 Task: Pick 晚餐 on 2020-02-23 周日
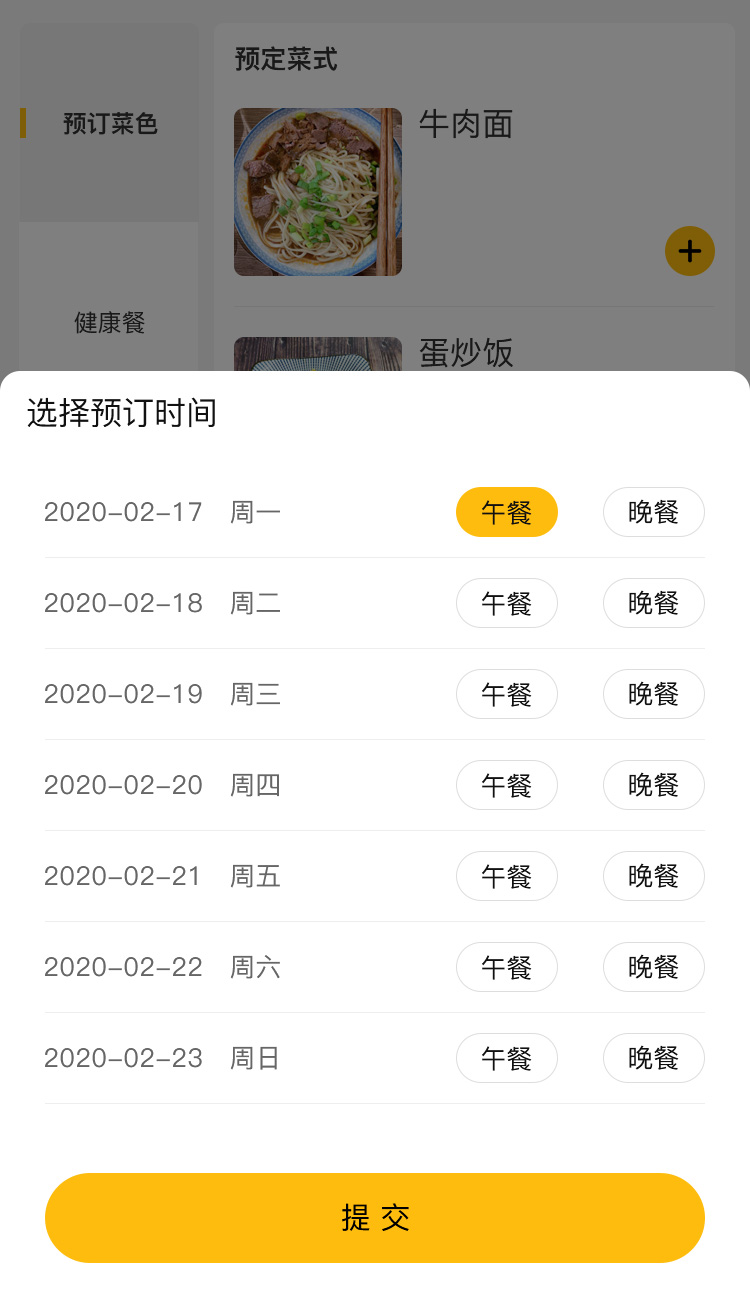click(x=653, y=1058)
